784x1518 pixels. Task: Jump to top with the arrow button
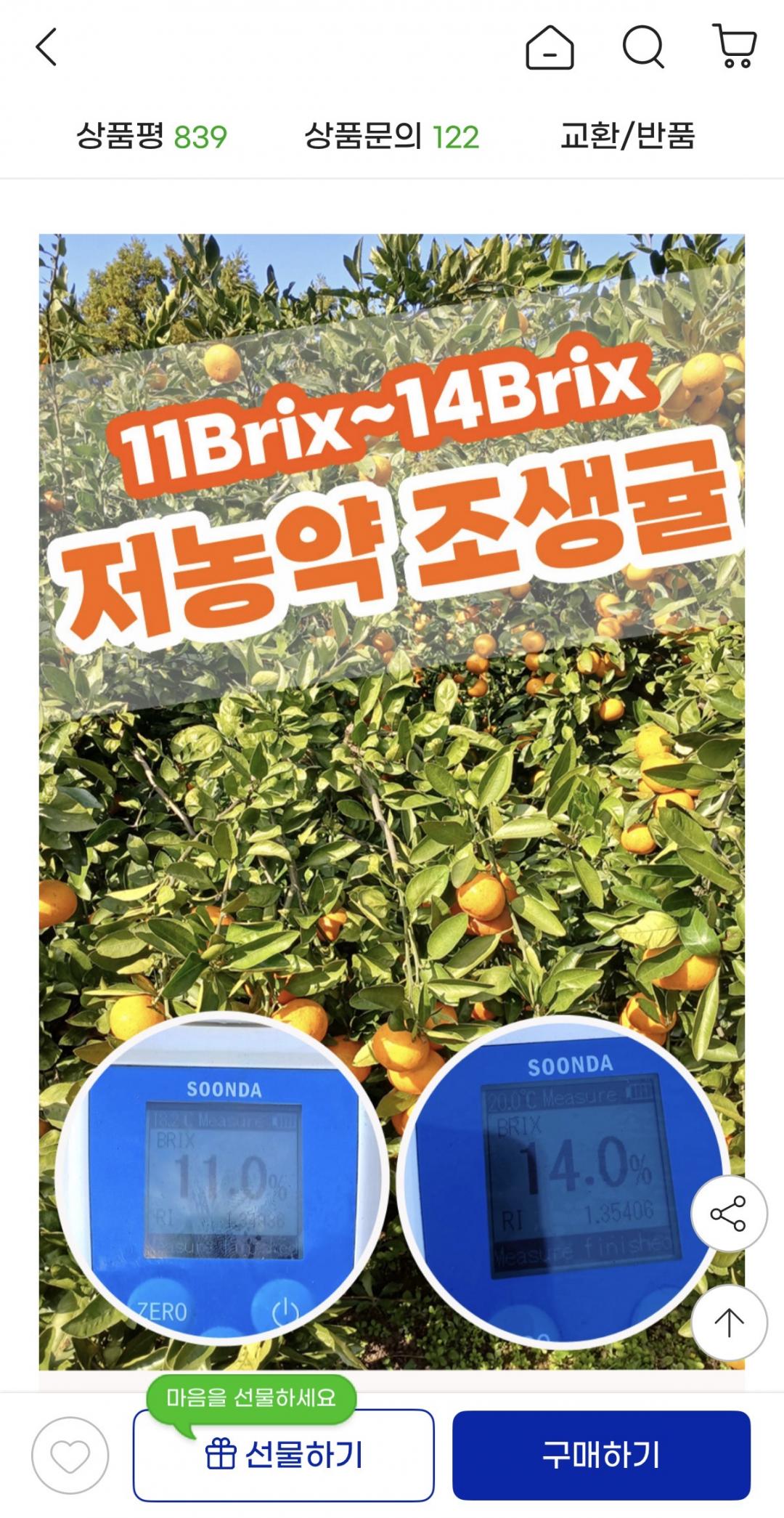point(728,1323)
